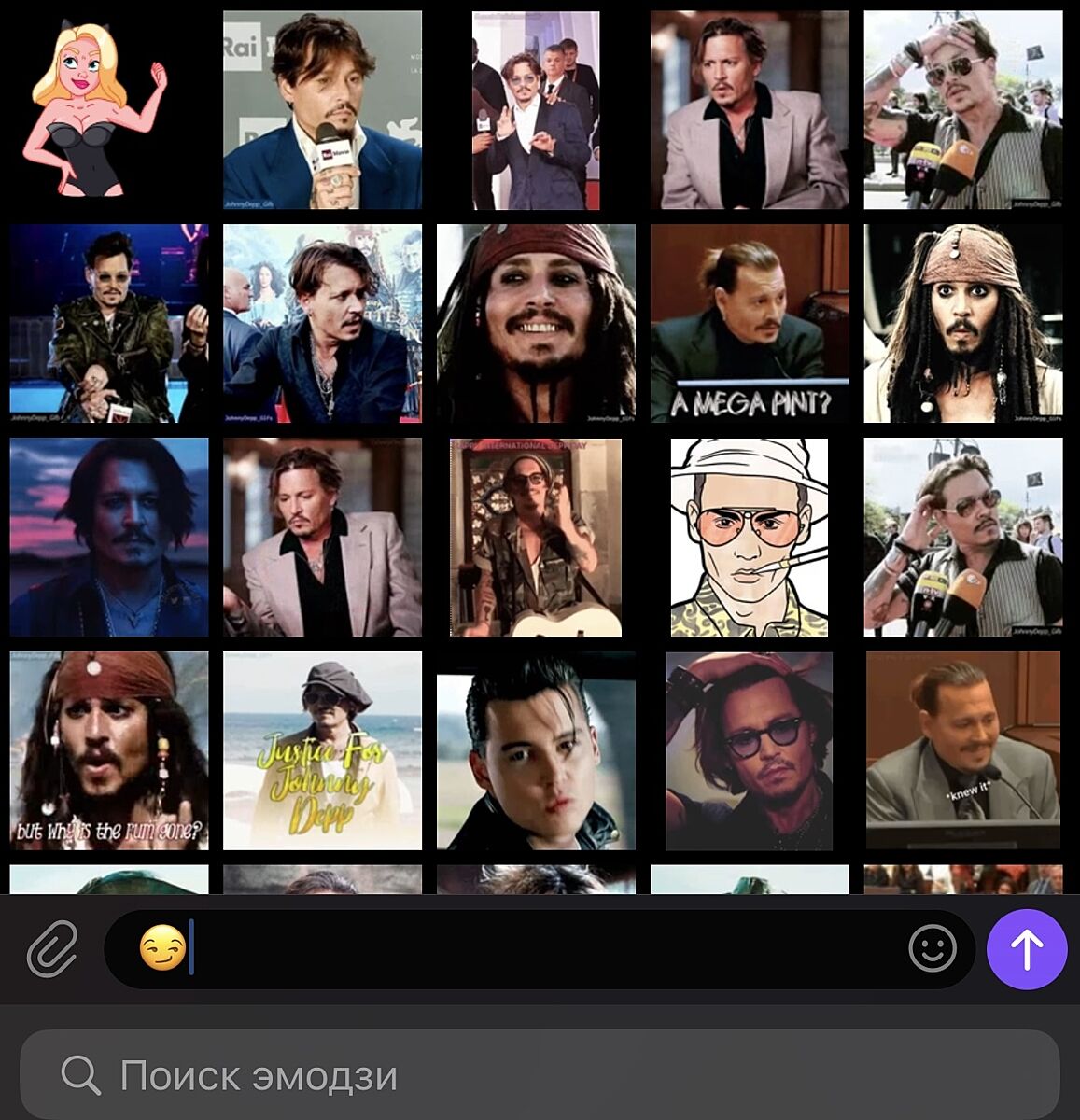
Task: Choose the line-drawing sticker with white hat
Action: point(750,538)
